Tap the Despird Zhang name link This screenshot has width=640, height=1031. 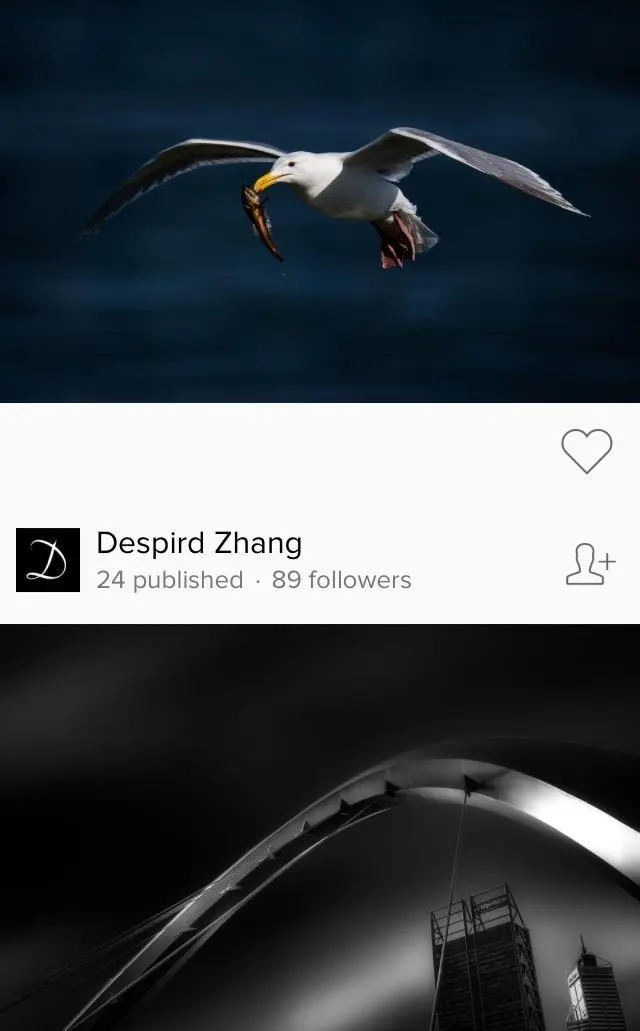199,543
